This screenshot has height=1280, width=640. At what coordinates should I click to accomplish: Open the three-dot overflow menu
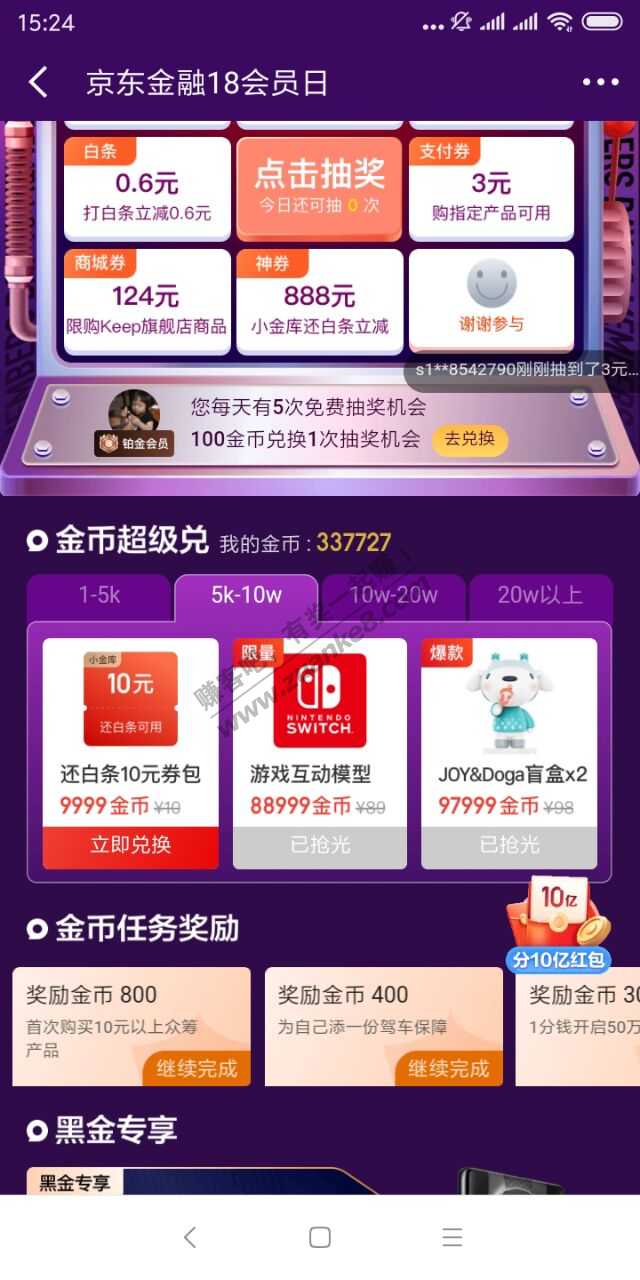600,83
